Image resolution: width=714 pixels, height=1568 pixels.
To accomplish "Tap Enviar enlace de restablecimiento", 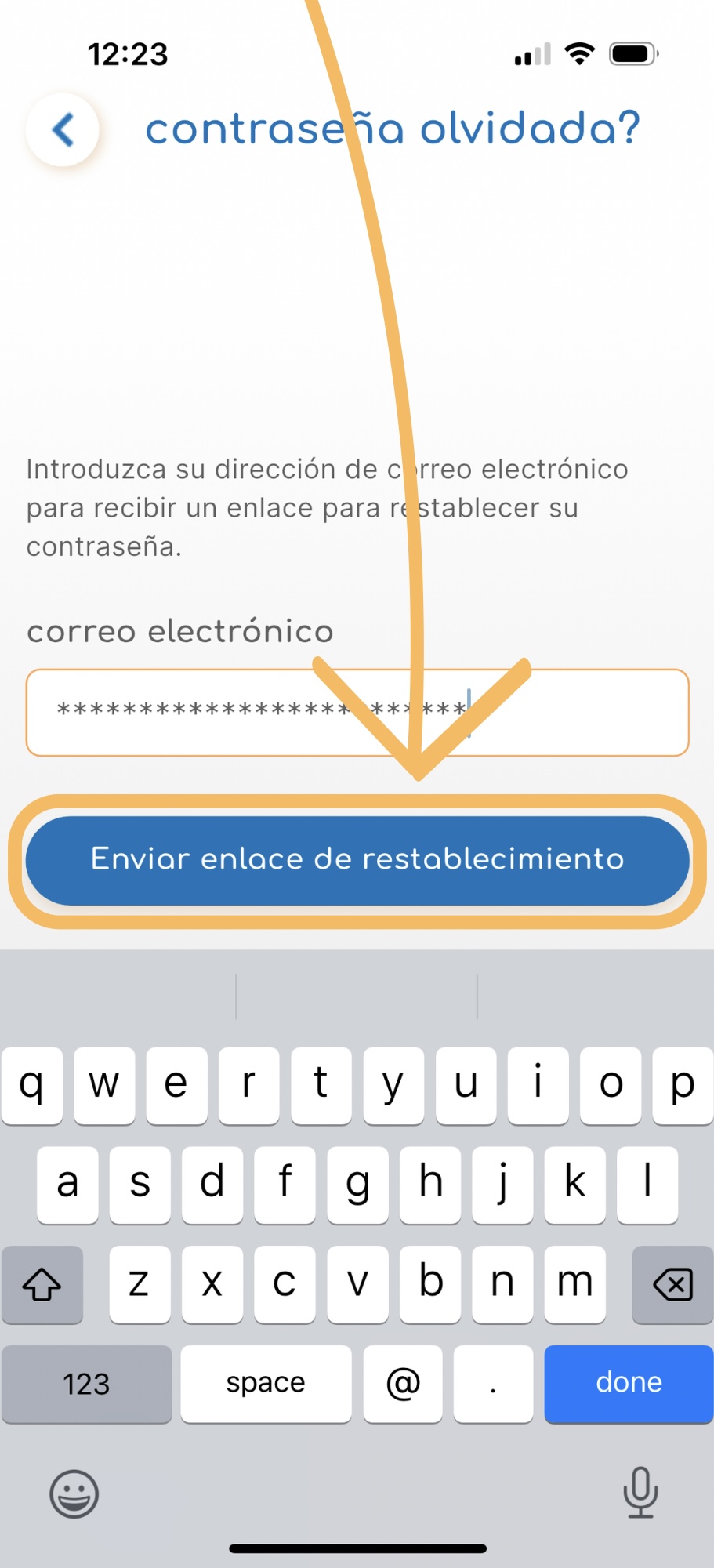I will (357, 860).
